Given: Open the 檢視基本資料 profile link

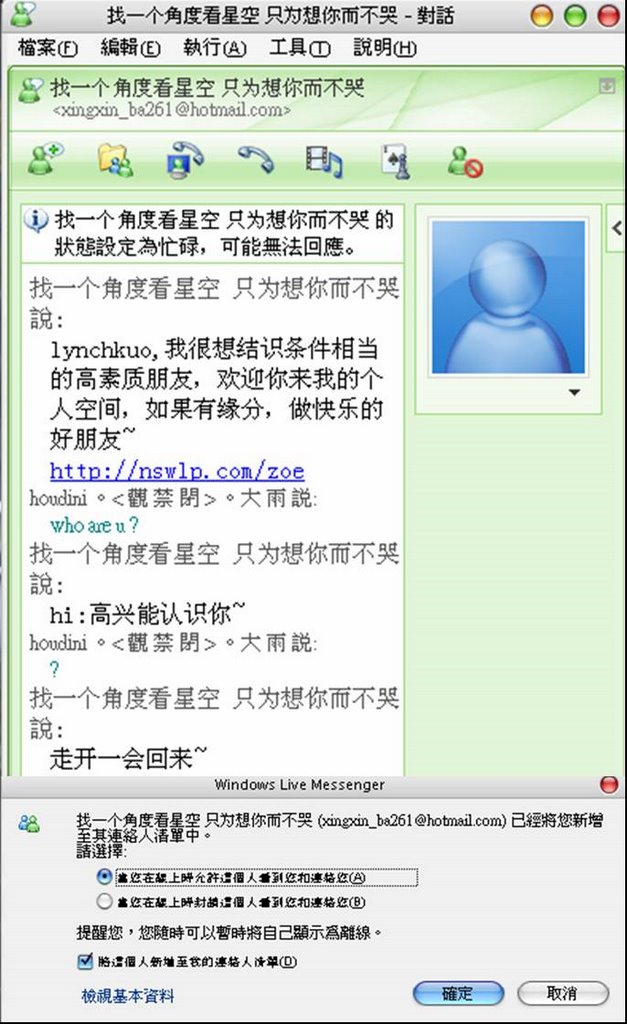Looking at the screenshot, I should click(x=128, y=996).
